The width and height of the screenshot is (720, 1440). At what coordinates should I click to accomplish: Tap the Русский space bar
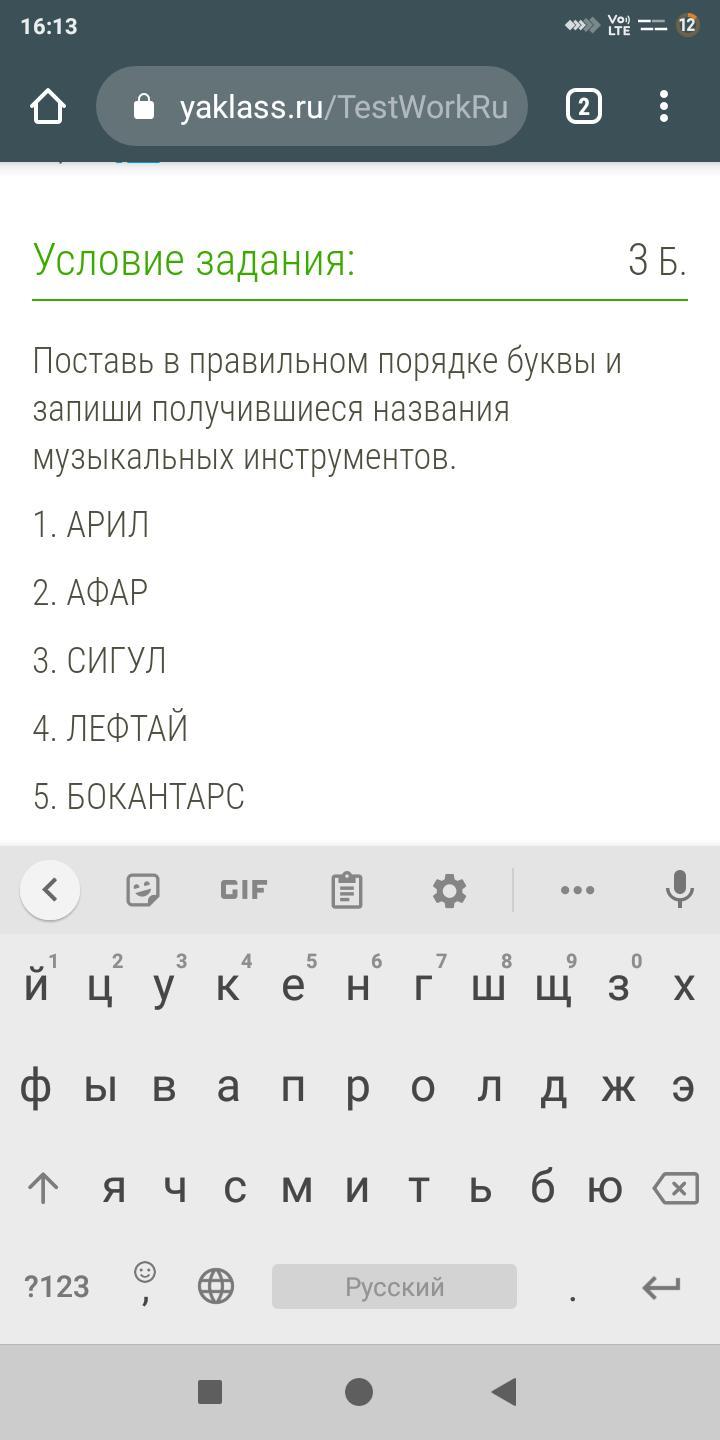click(x=394, y=1286)
